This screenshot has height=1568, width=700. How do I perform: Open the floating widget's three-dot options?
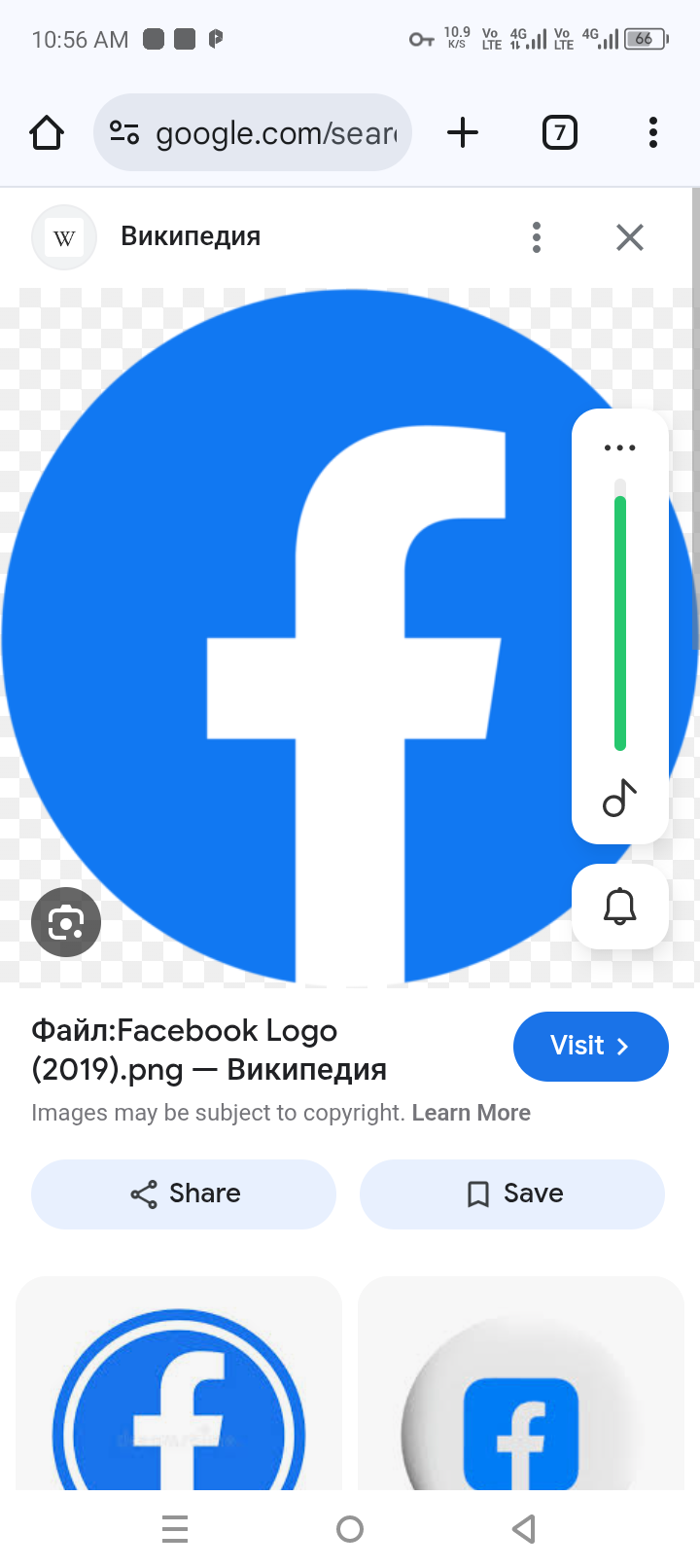(619, 446)
